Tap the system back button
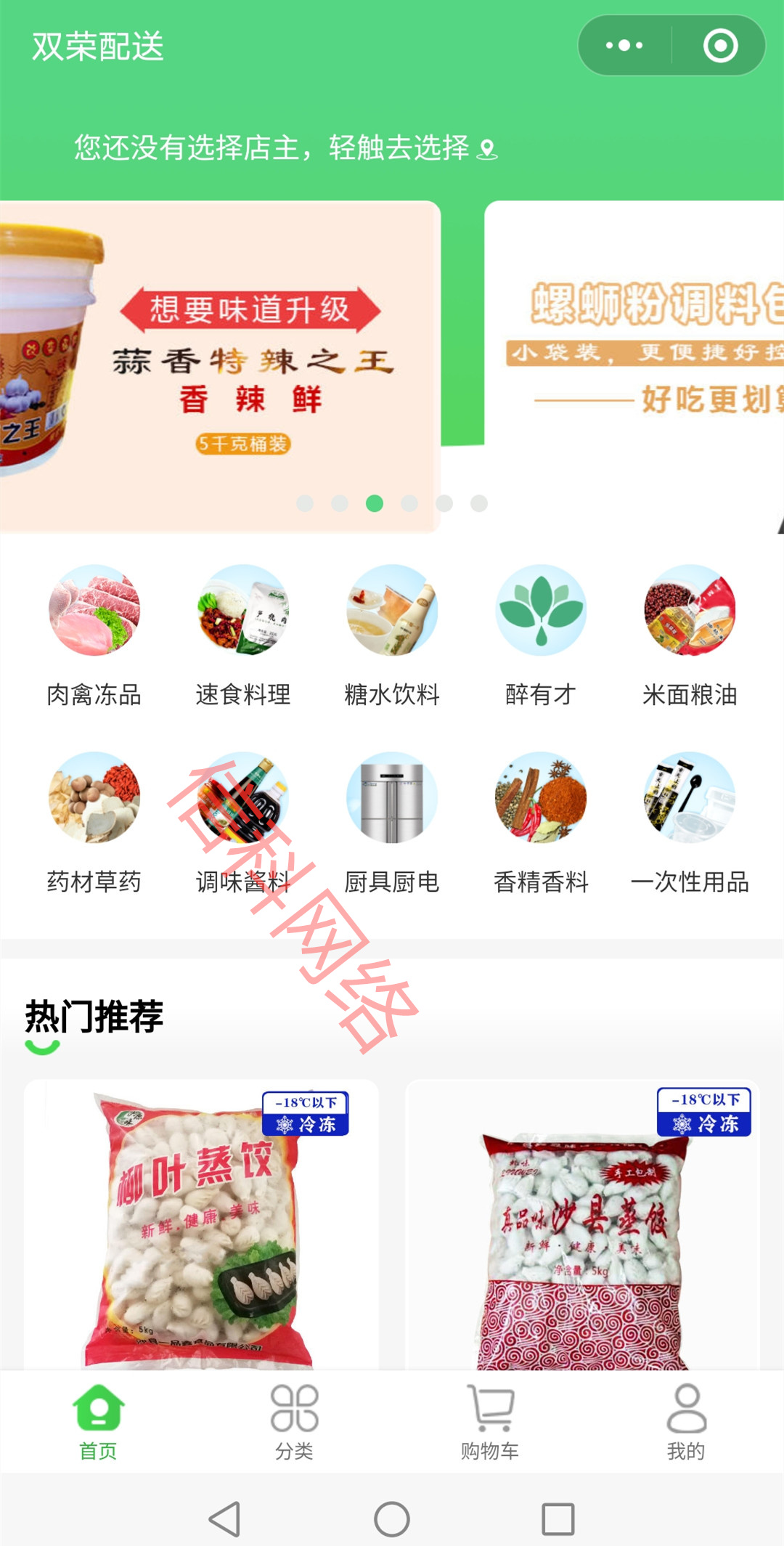 click(x=224, y=1518)
